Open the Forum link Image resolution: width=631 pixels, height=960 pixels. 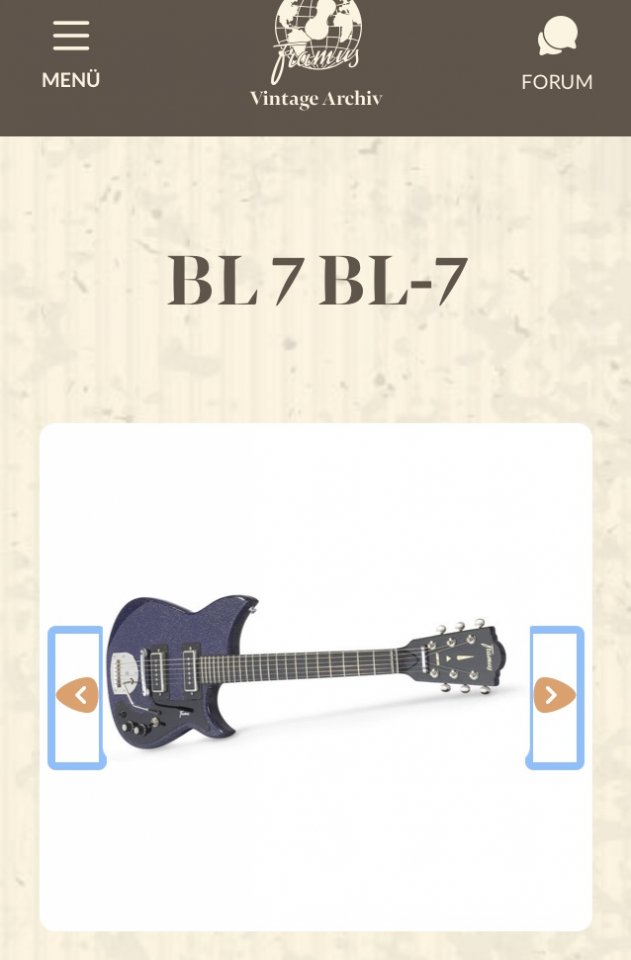(557, 56)
